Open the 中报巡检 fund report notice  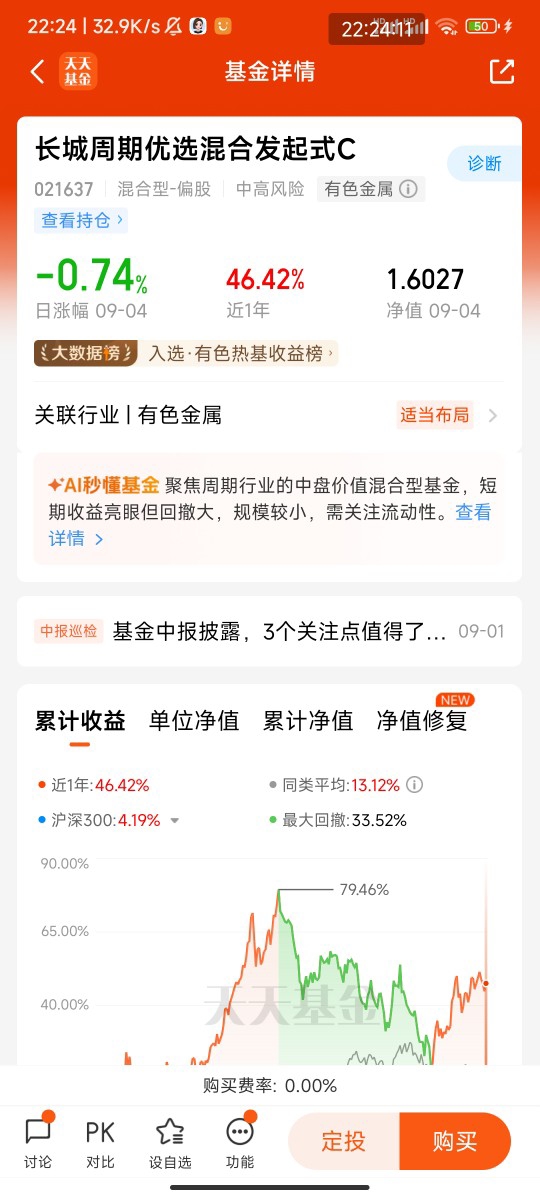269,631
